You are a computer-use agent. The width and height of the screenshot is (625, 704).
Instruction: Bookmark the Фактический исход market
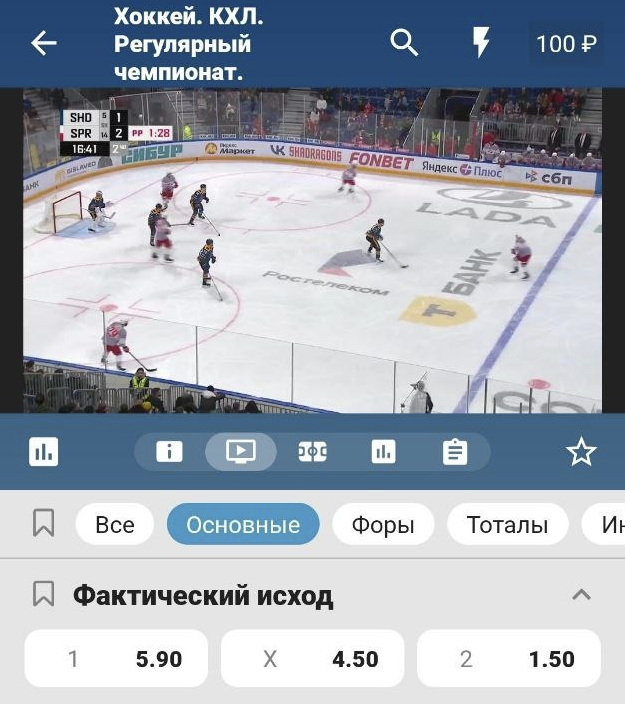coord(44,595)
